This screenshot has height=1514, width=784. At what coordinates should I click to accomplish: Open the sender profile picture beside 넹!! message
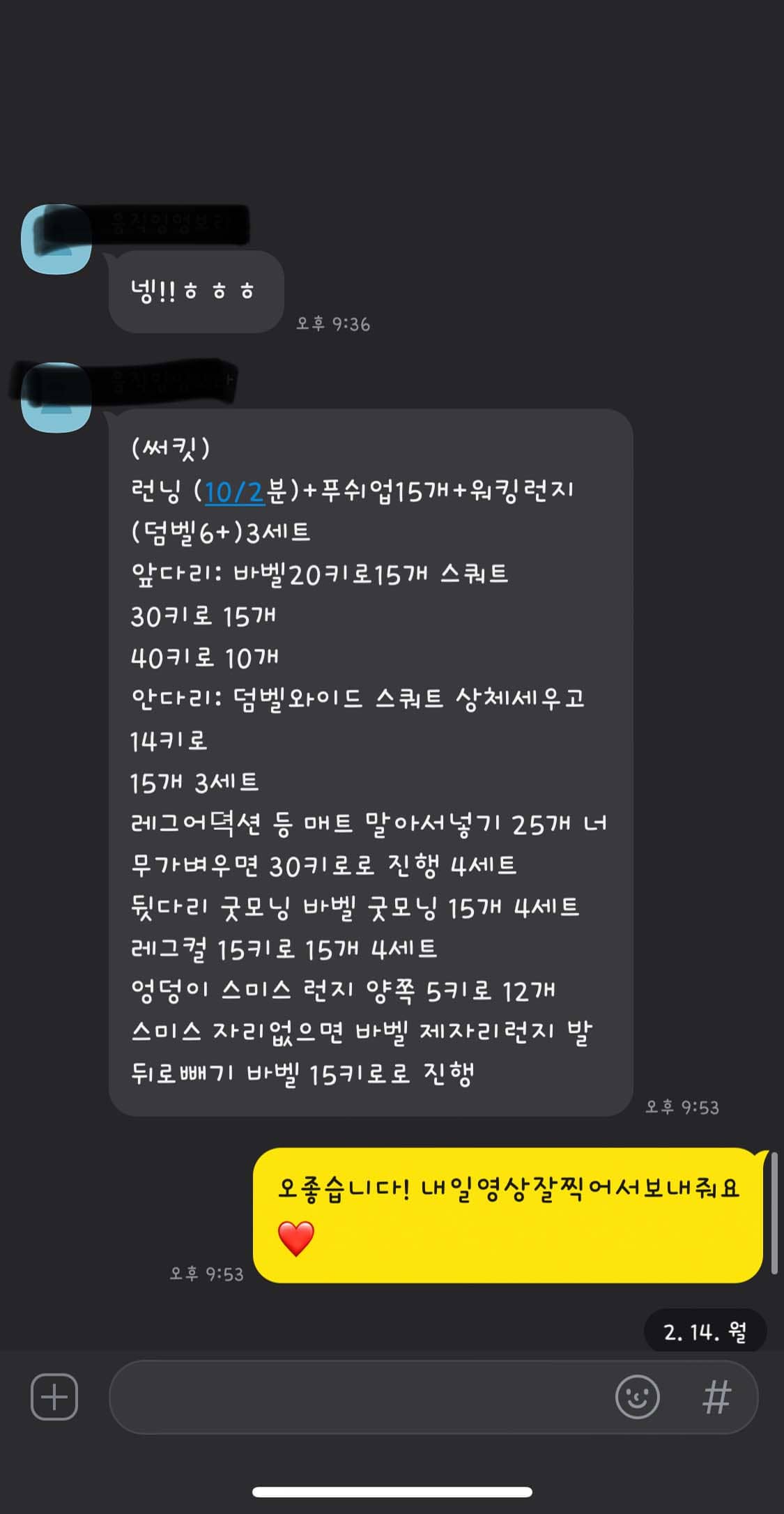click(56, 239)
